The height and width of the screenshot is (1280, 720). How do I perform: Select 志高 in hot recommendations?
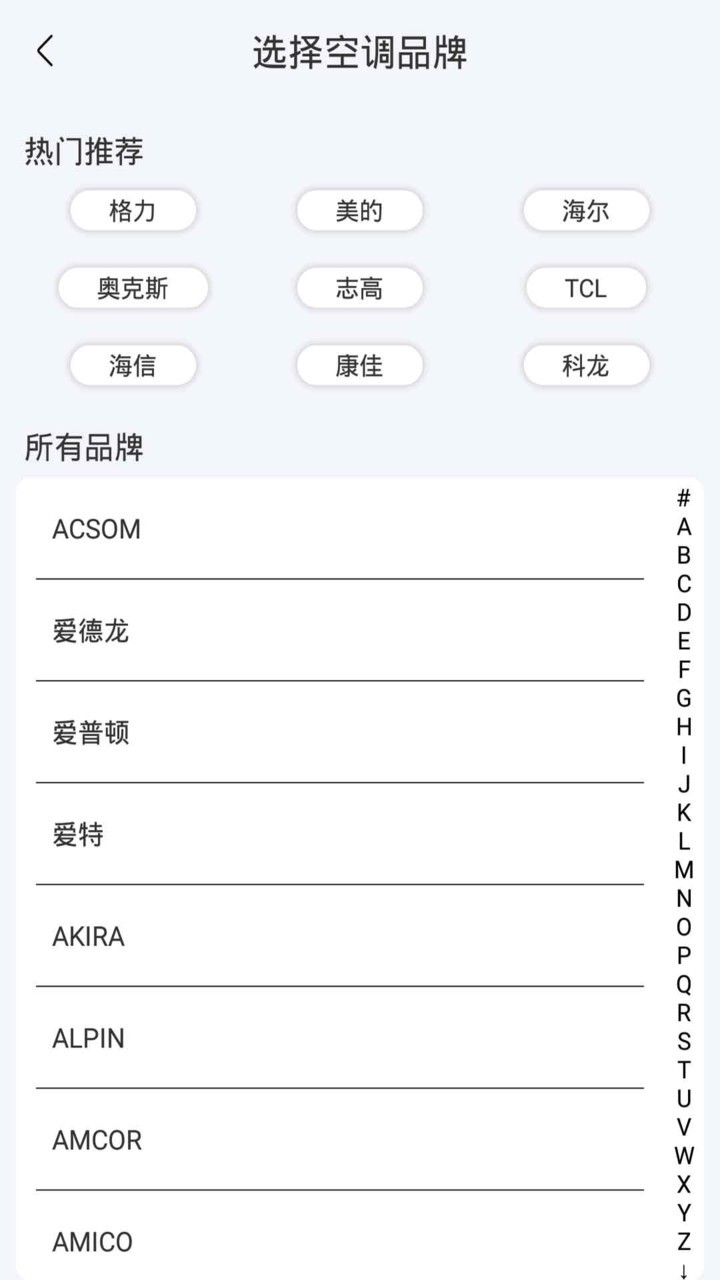coord(359,288)
